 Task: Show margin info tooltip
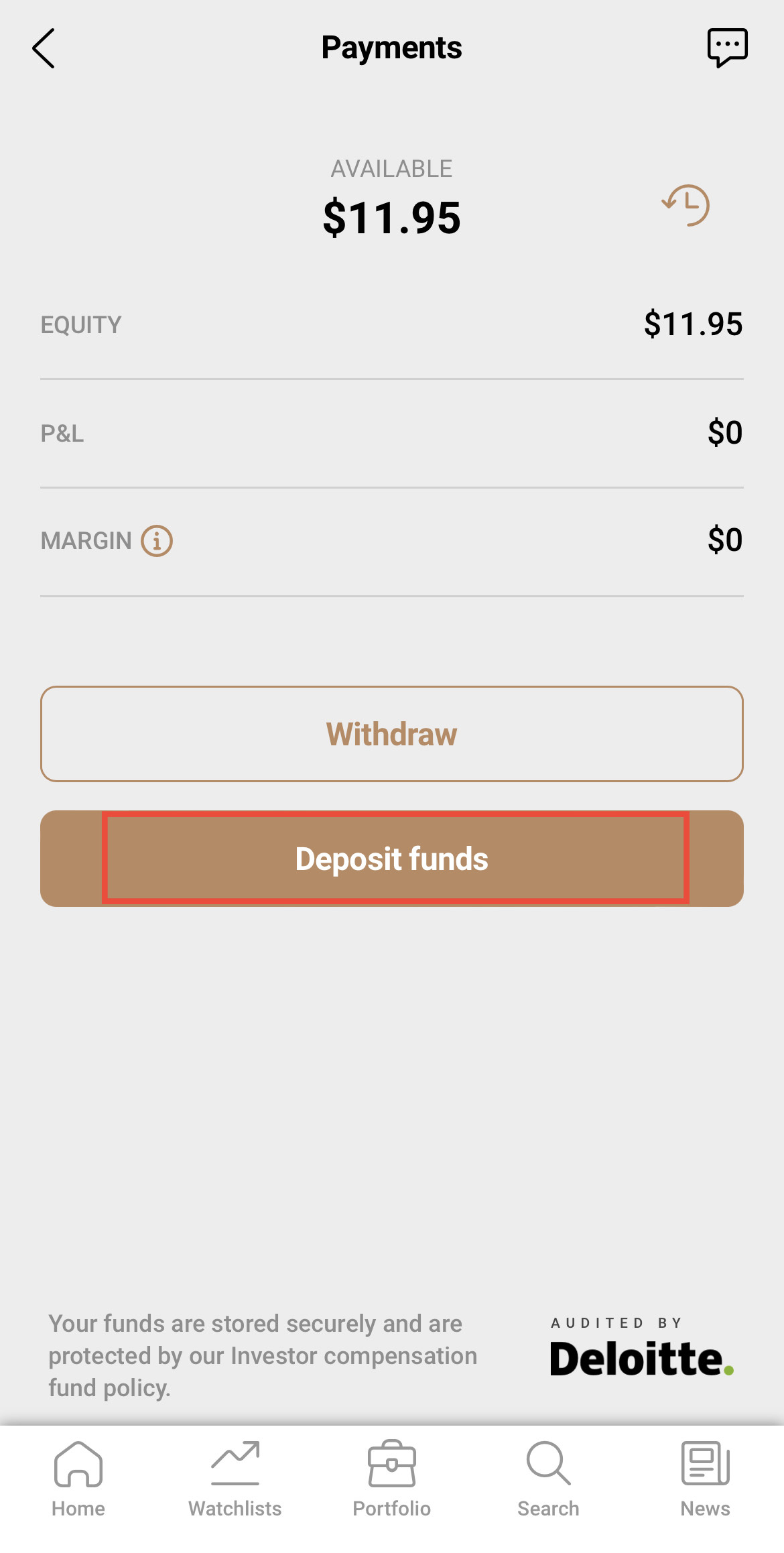157,541
